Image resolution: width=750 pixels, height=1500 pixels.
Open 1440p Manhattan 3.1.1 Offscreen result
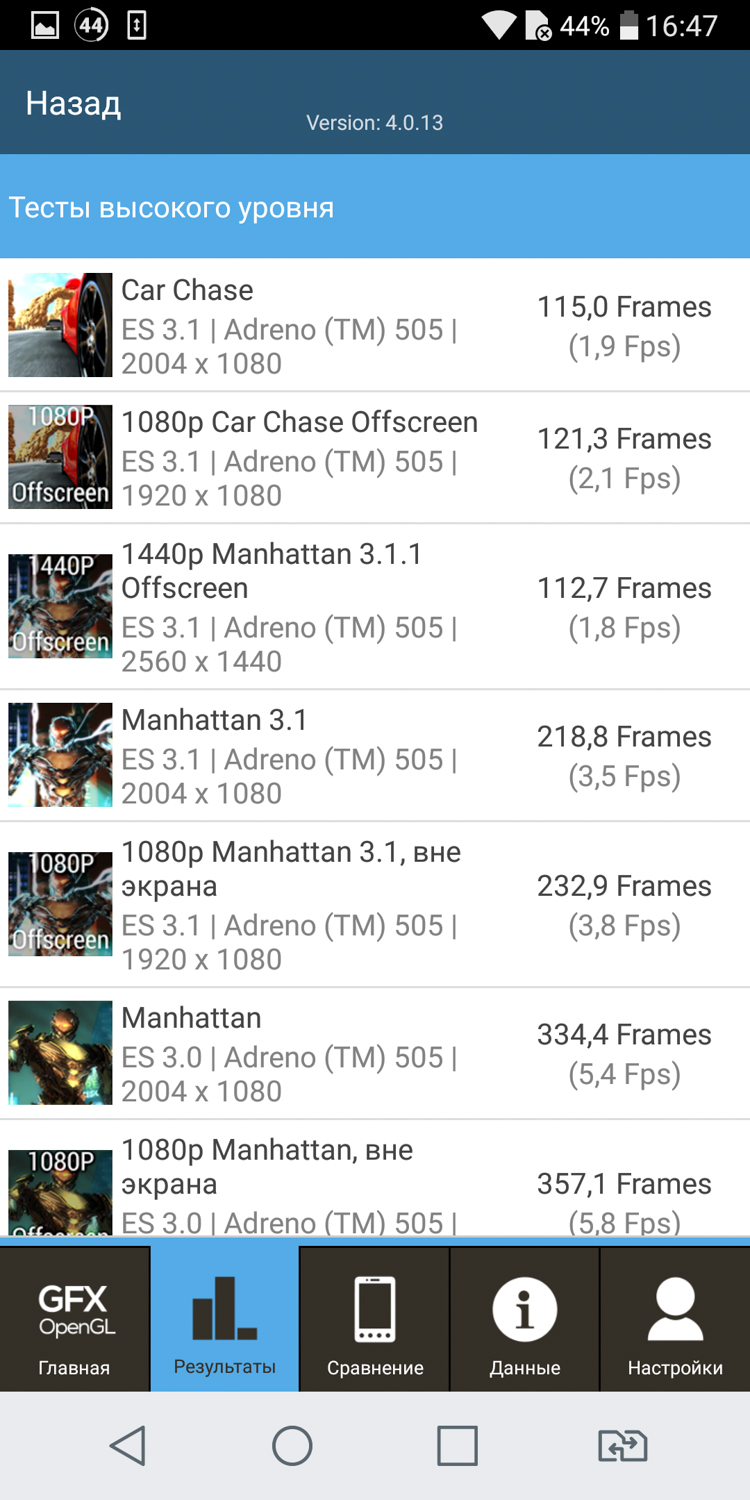tap(375, 606)
